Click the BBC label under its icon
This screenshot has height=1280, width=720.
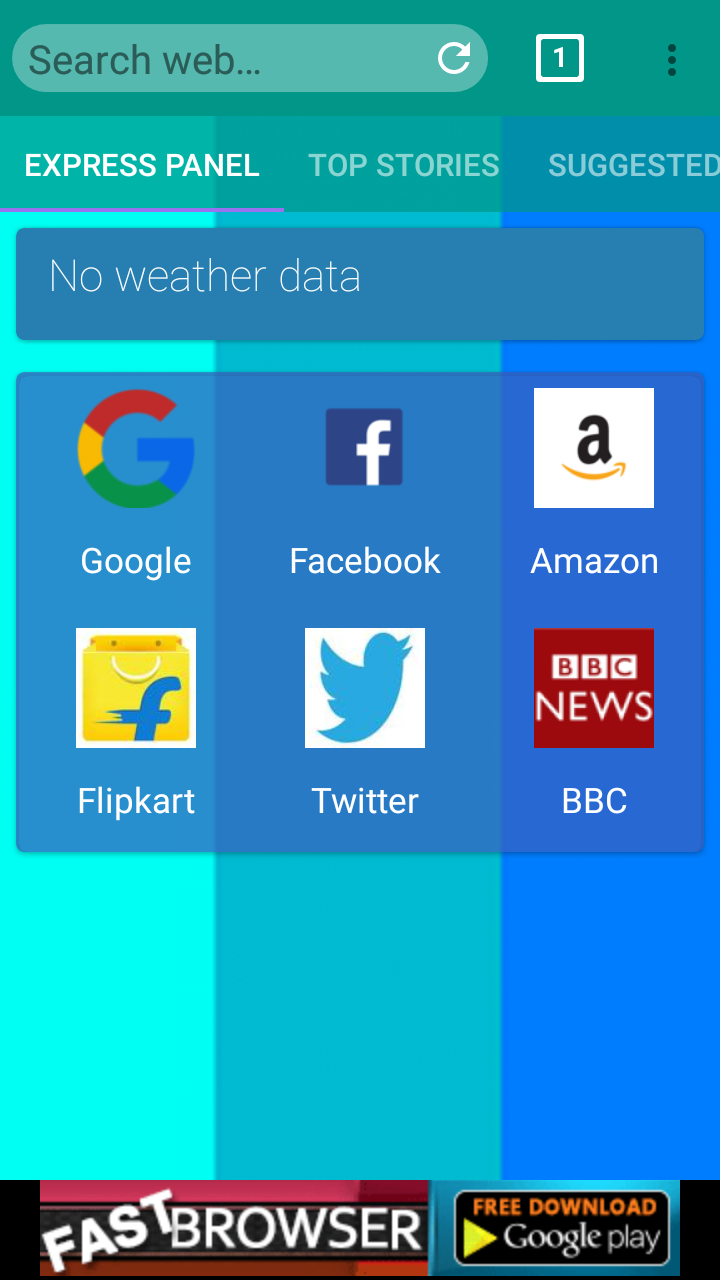tap(593, 800)
